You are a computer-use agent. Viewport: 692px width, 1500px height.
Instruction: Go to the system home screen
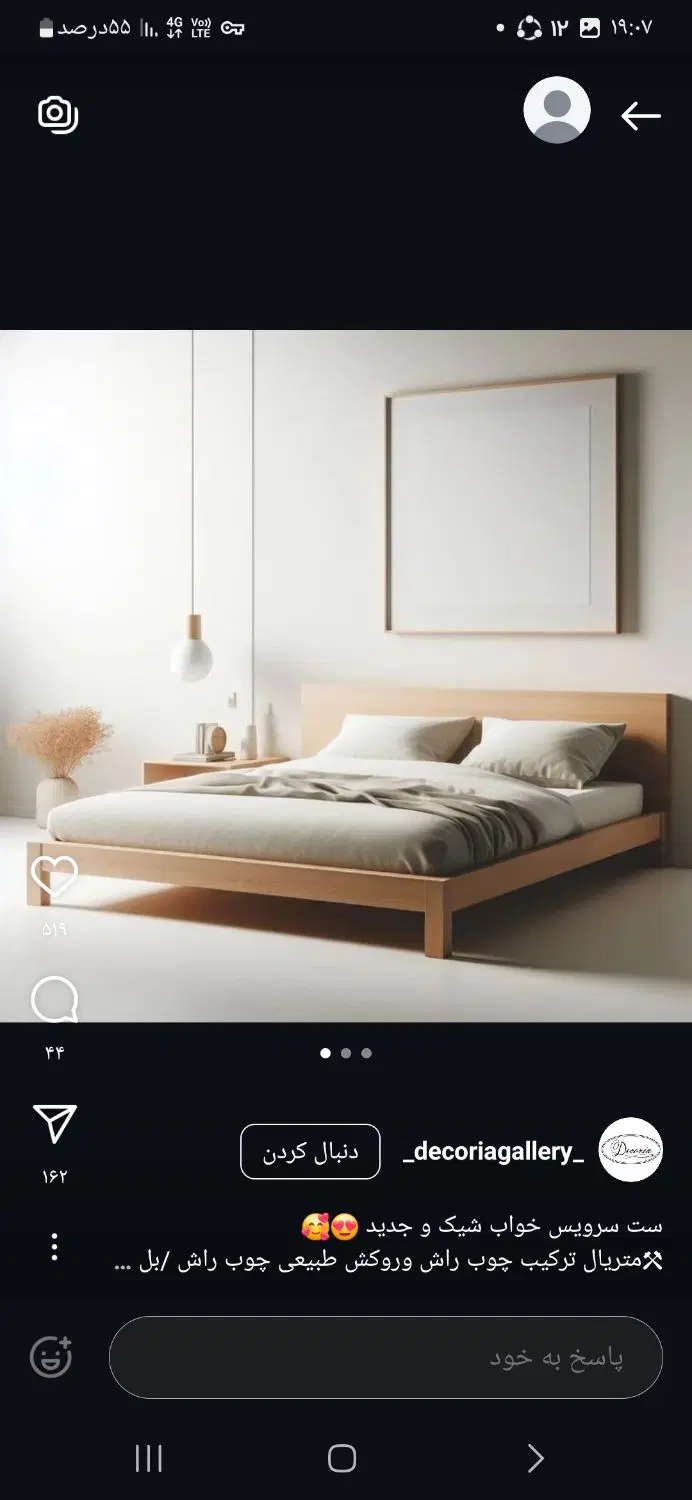point(342,1459)
